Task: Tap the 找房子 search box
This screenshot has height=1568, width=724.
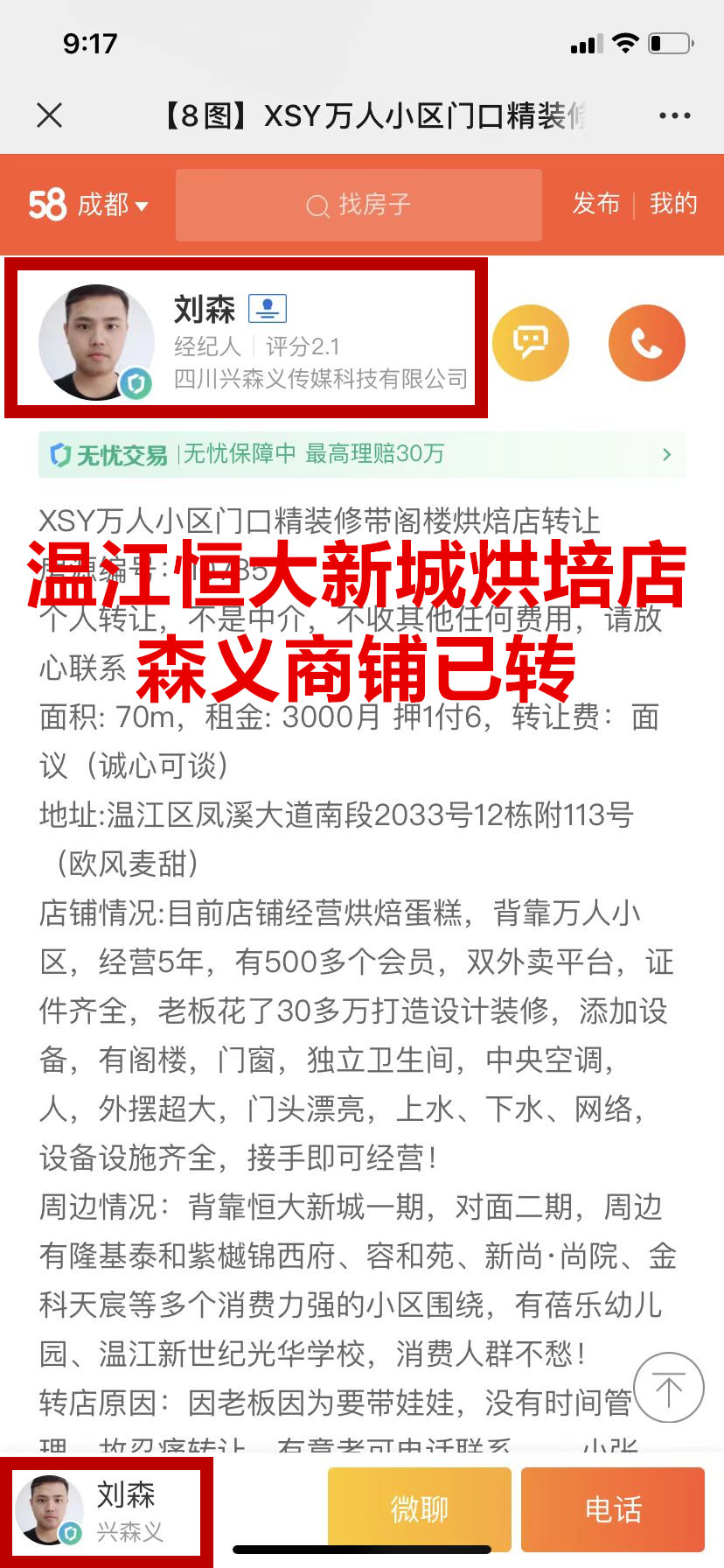Action: point(359,206)
